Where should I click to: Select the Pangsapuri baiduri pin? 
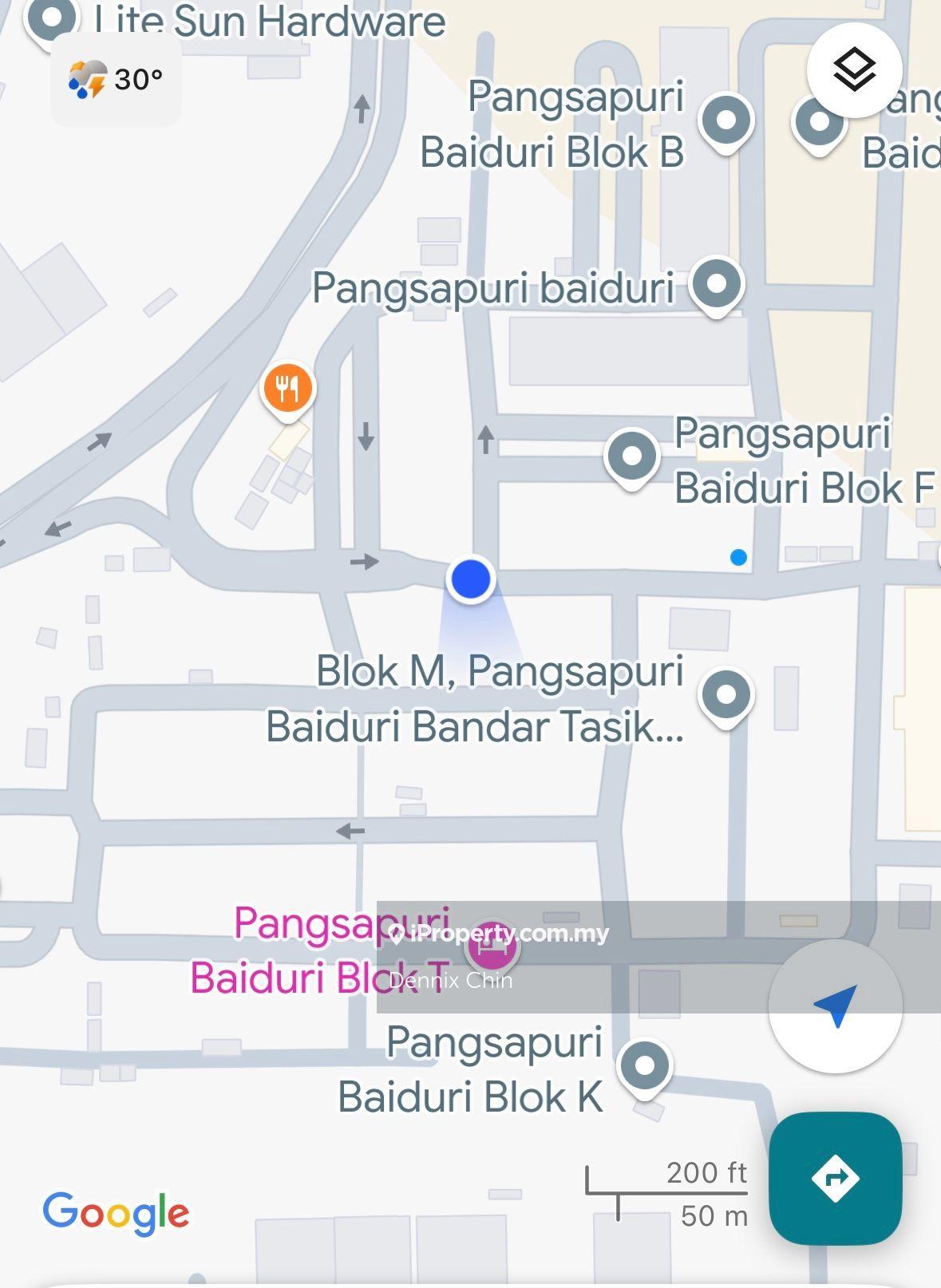pyautogui.click(x=717, y=284)
